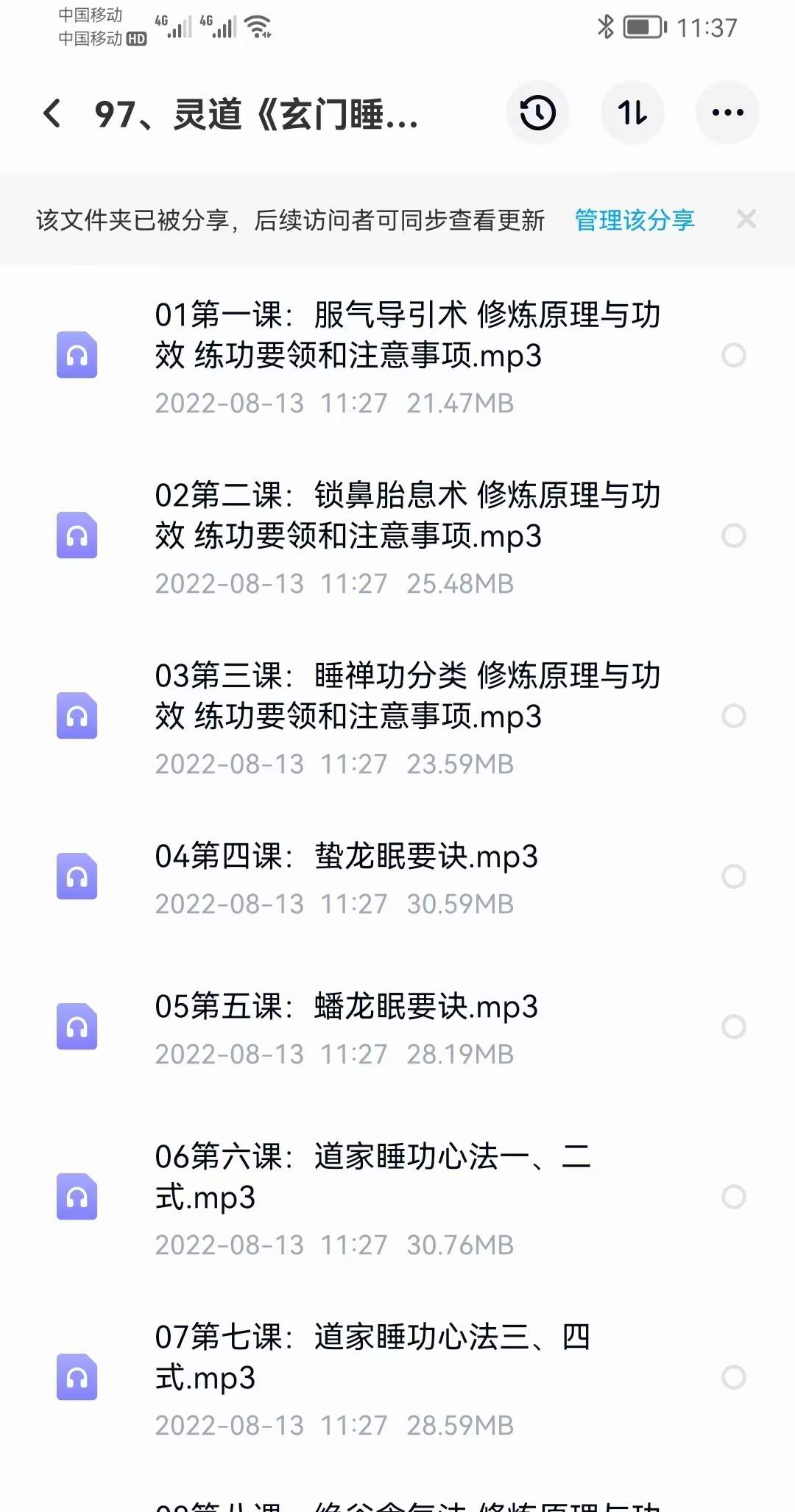Tap the audio icon of 06第六课 file

click(77, 1197)
